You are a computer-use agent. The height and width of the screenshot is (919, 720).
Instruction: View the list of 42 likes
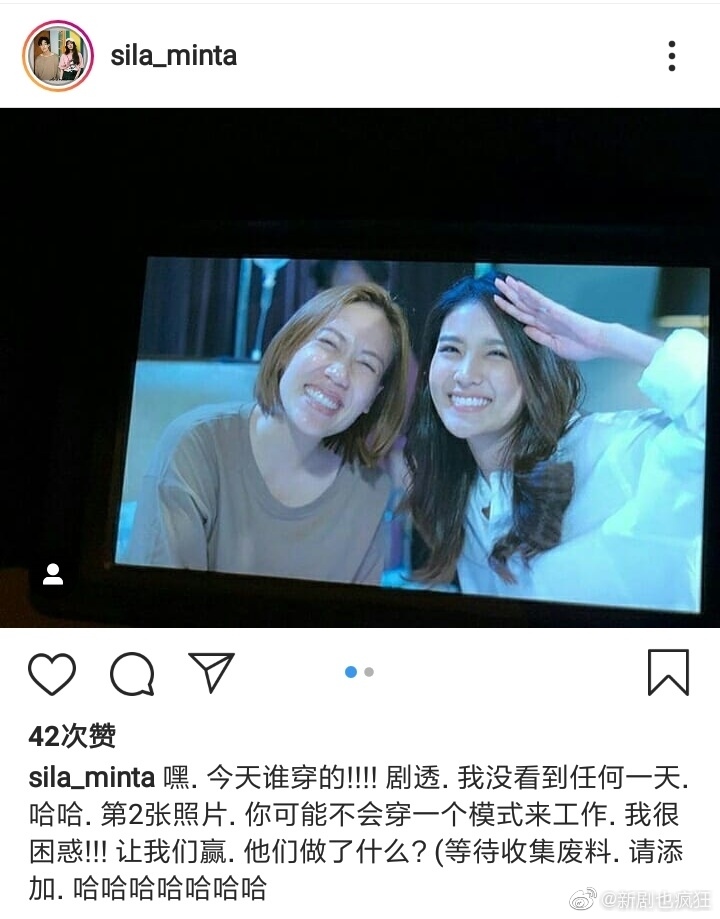point(72,736)
